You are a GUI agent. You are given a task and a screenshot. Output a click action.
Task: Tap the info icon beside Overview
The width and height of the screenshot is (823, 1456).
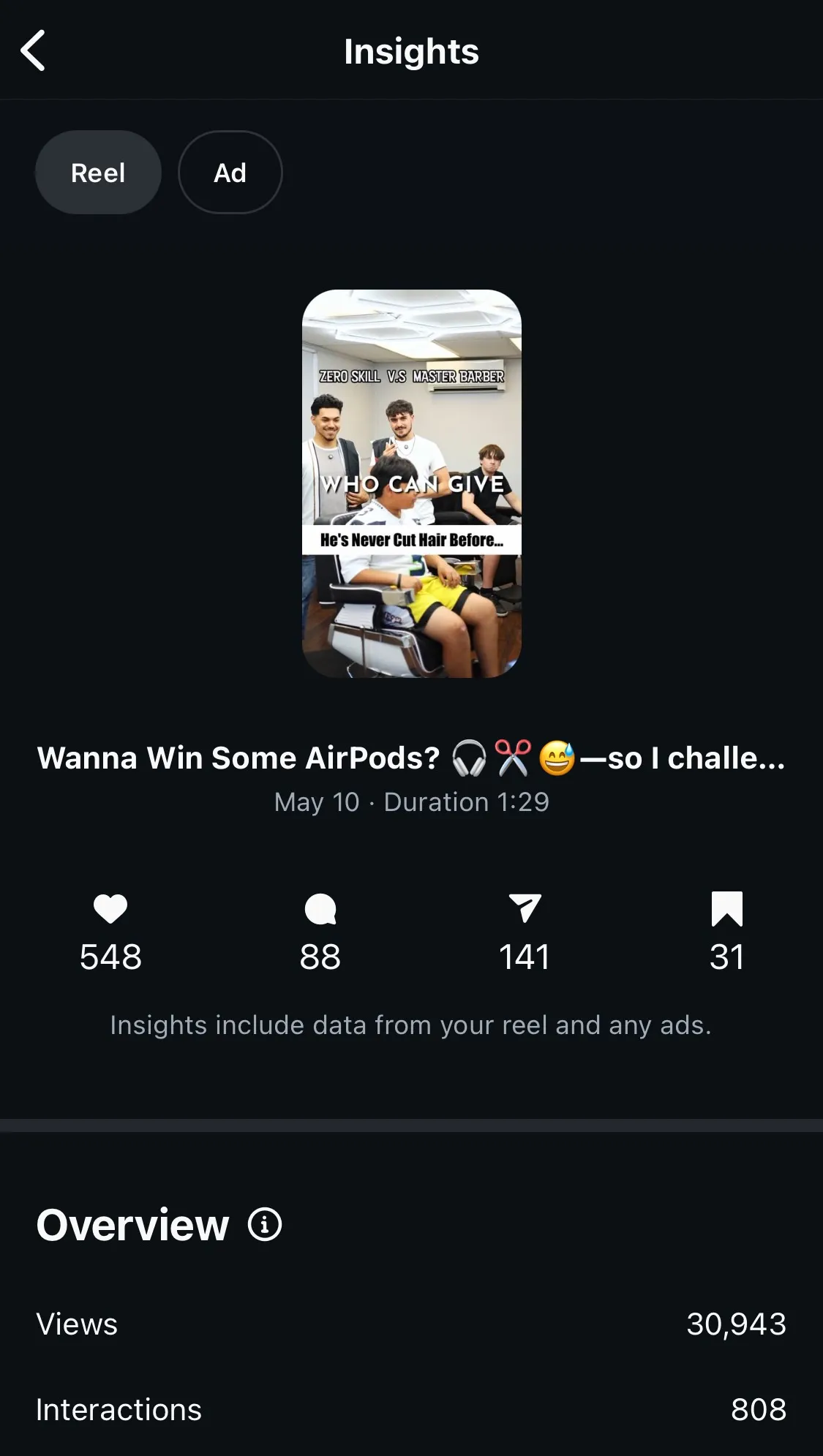coord(265,1224)
